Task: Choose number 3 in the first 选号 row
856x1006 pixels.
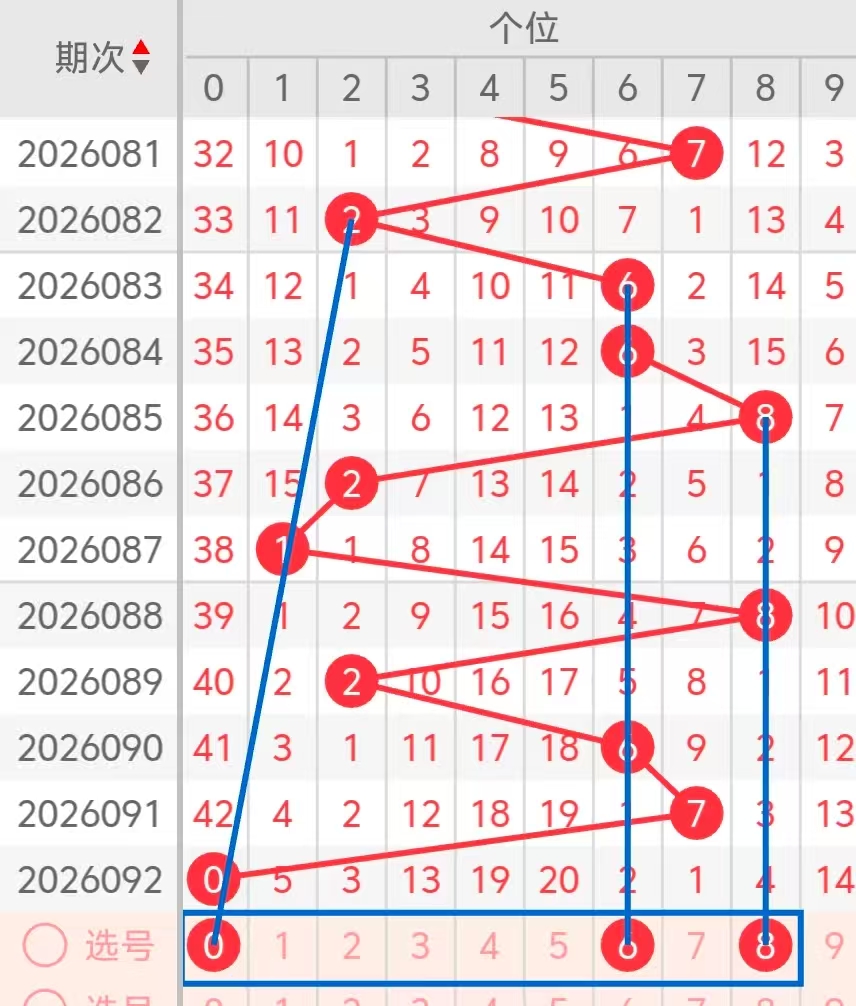Action: 420,945
